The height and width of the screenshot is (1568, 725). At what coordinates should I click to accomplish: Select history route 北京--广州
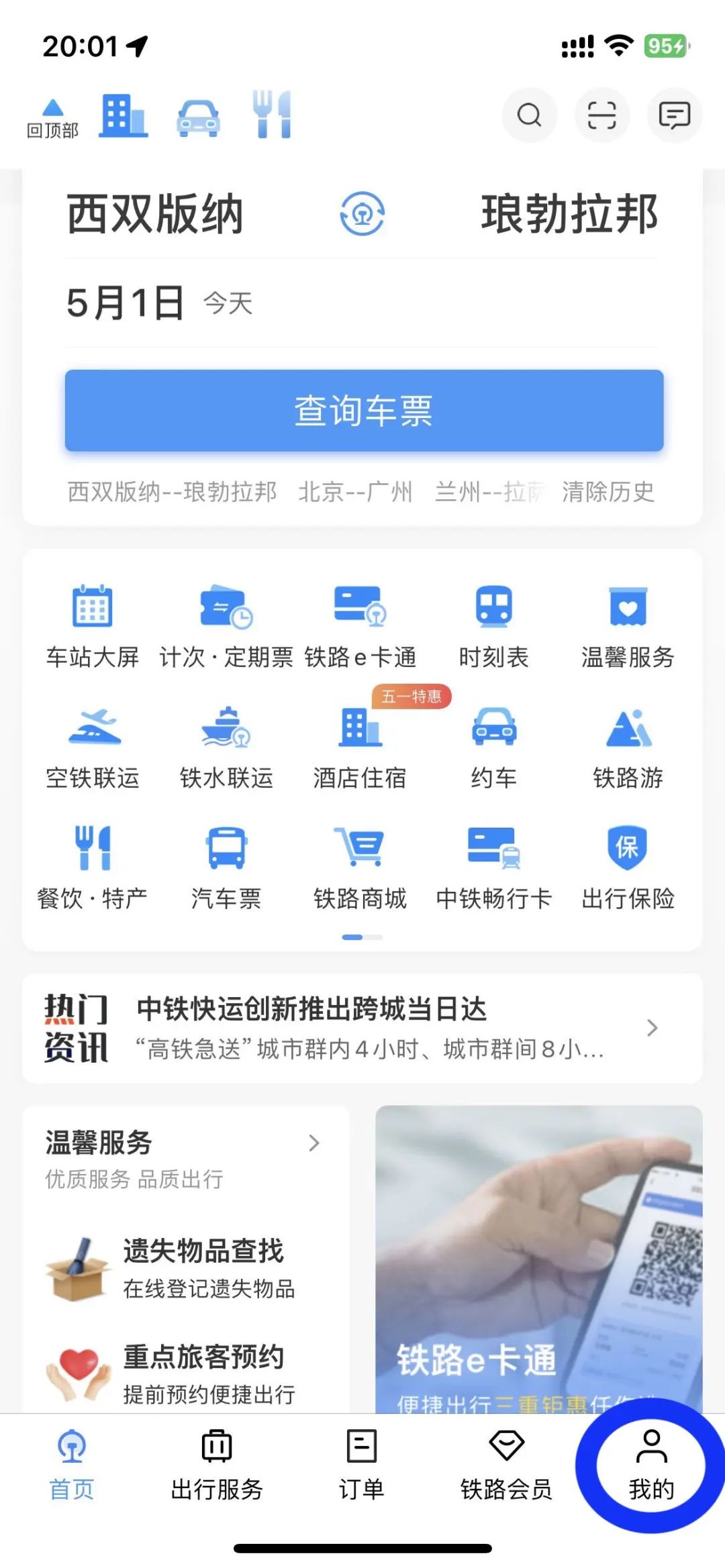[354, 492]
